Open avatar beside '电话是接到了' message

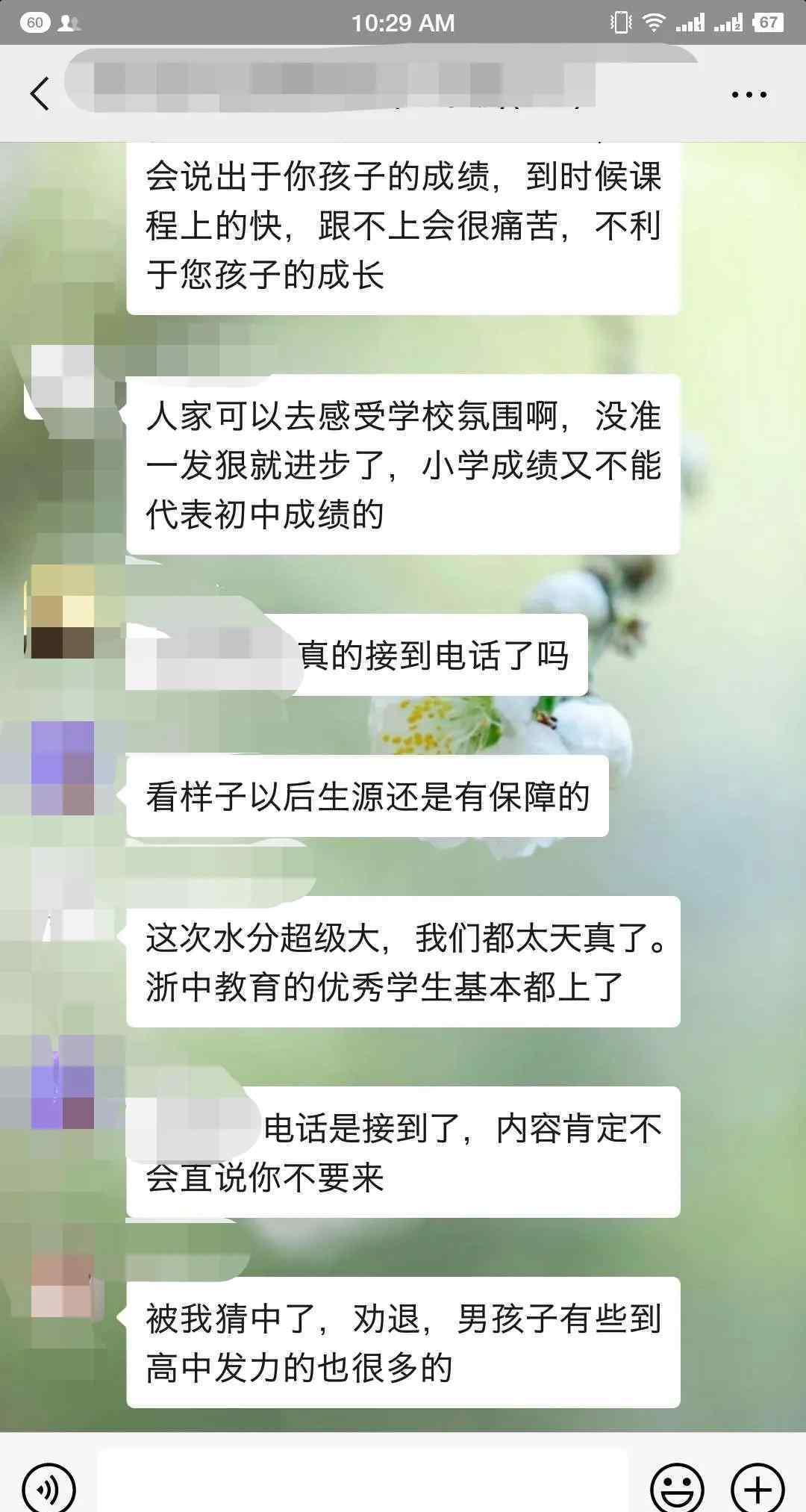click(x=63, y=1081)
